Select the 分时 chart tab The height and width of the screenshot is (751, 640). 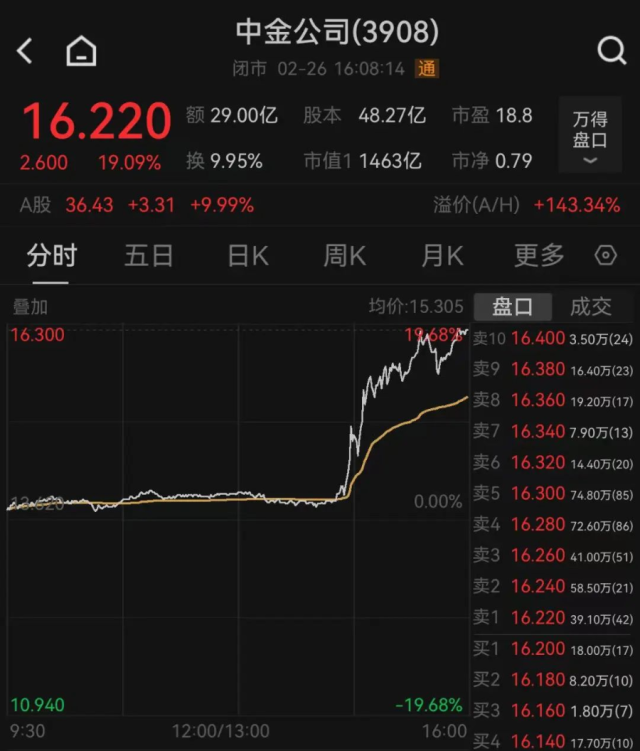[x=52, y=255]
